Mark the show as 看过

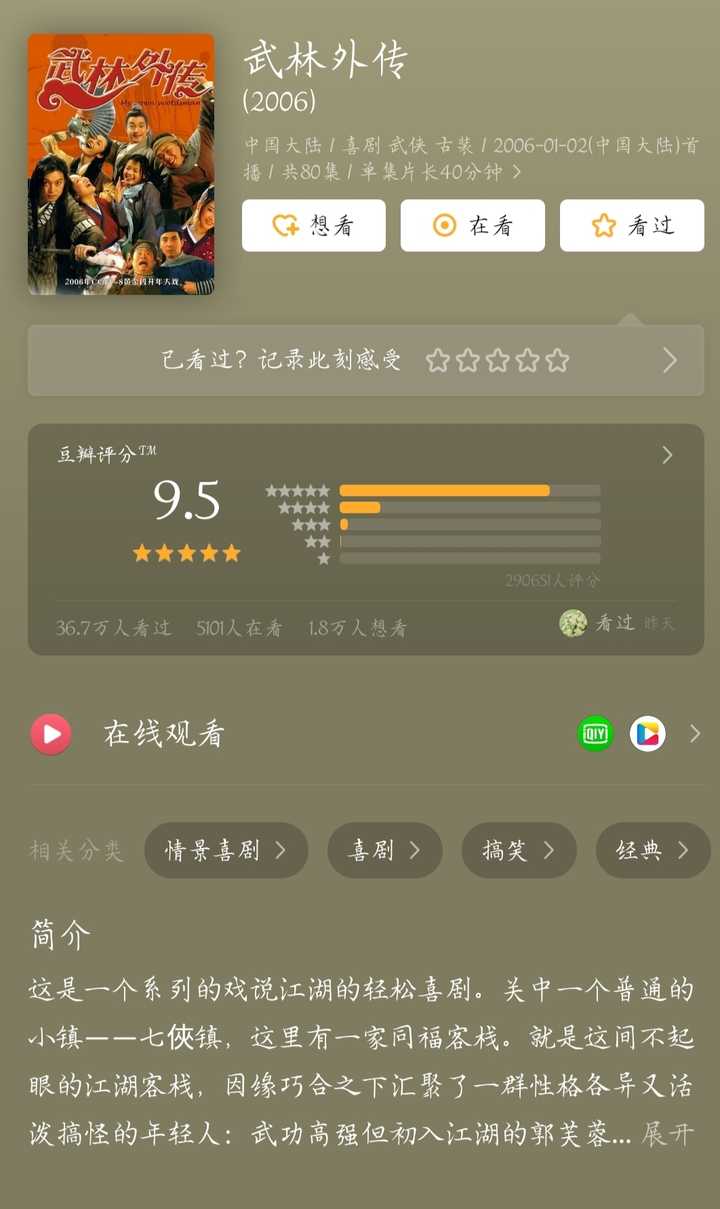pyautogui.click(x=631, y=225)
